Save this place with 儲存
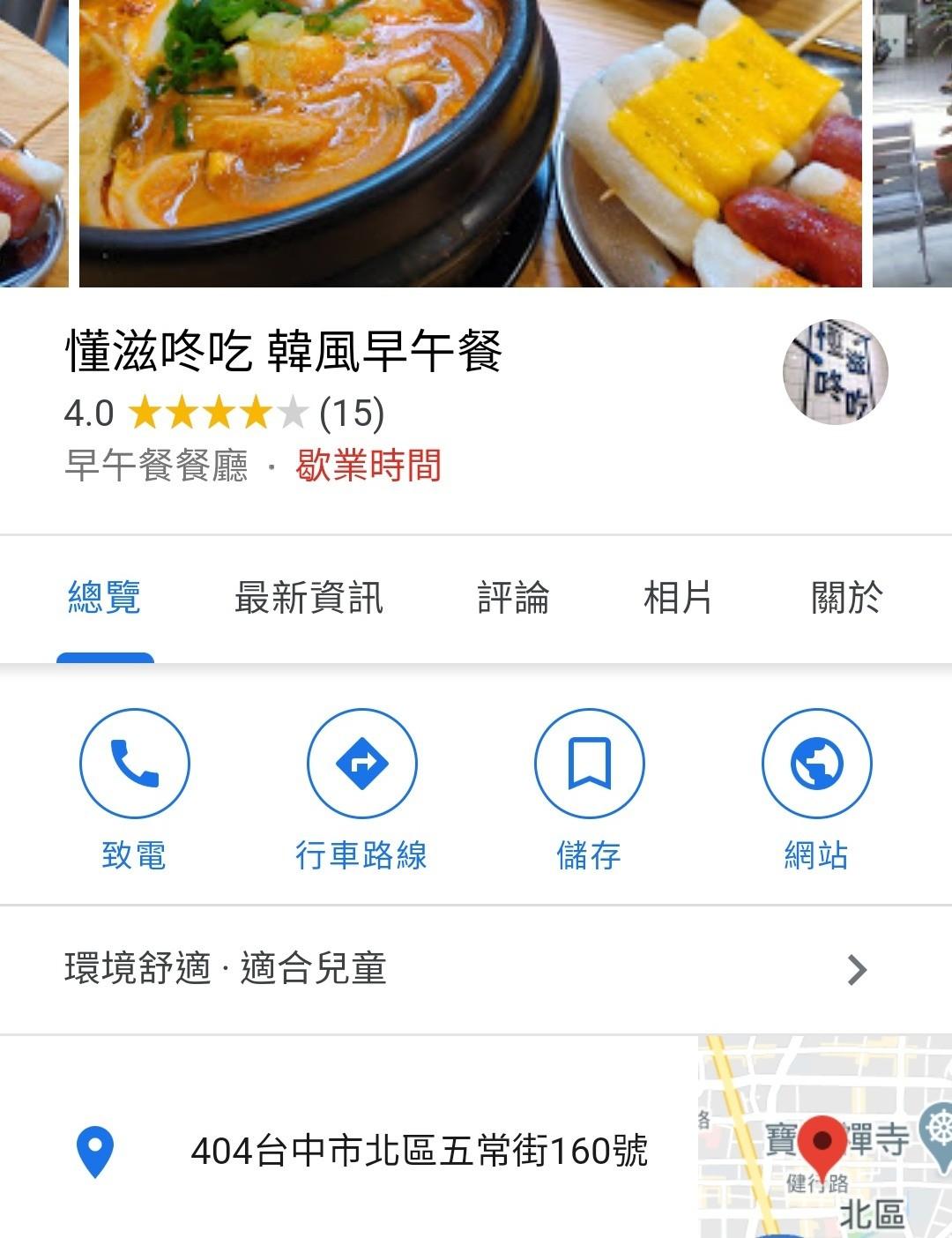The width and height of the screenshot is (952, 1238). [x=589, y=764]
